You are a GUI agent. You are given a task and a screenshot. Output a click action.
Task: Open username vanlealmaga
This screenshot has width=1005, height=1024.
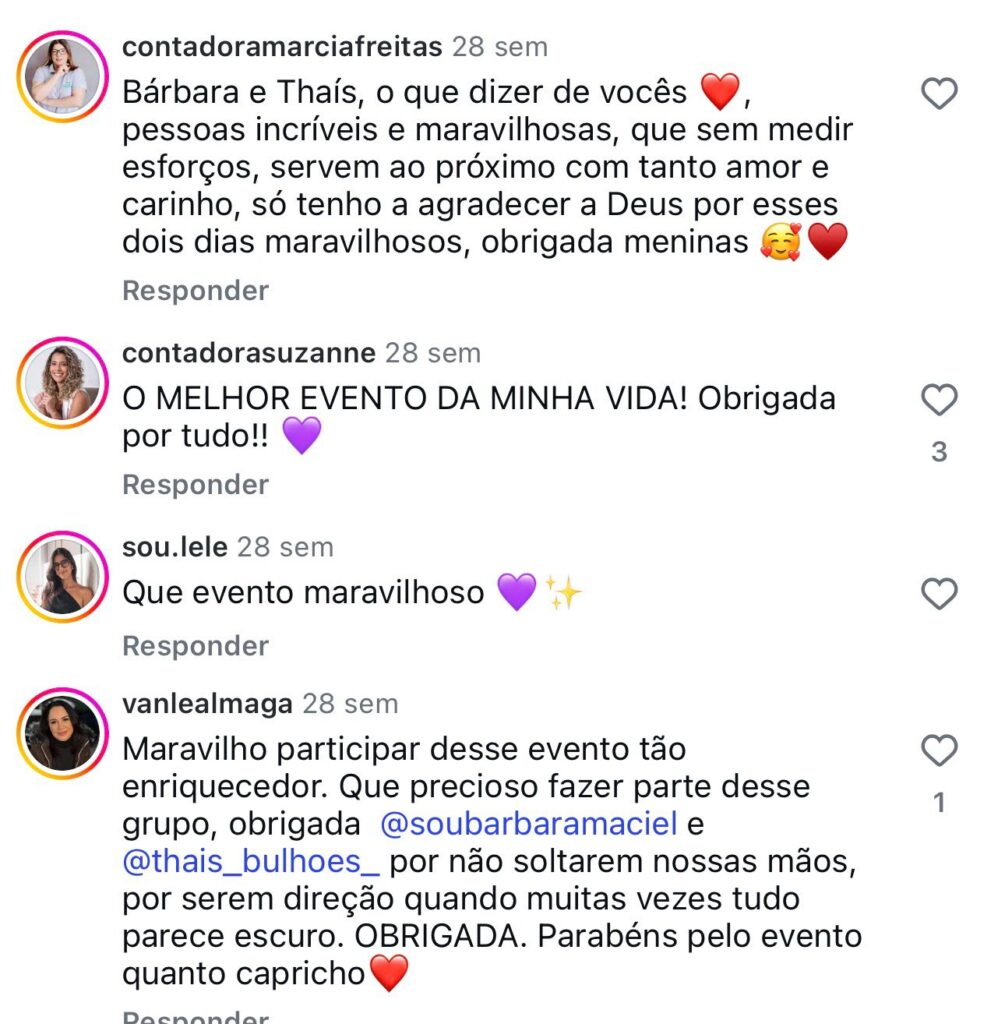point(207,703)
